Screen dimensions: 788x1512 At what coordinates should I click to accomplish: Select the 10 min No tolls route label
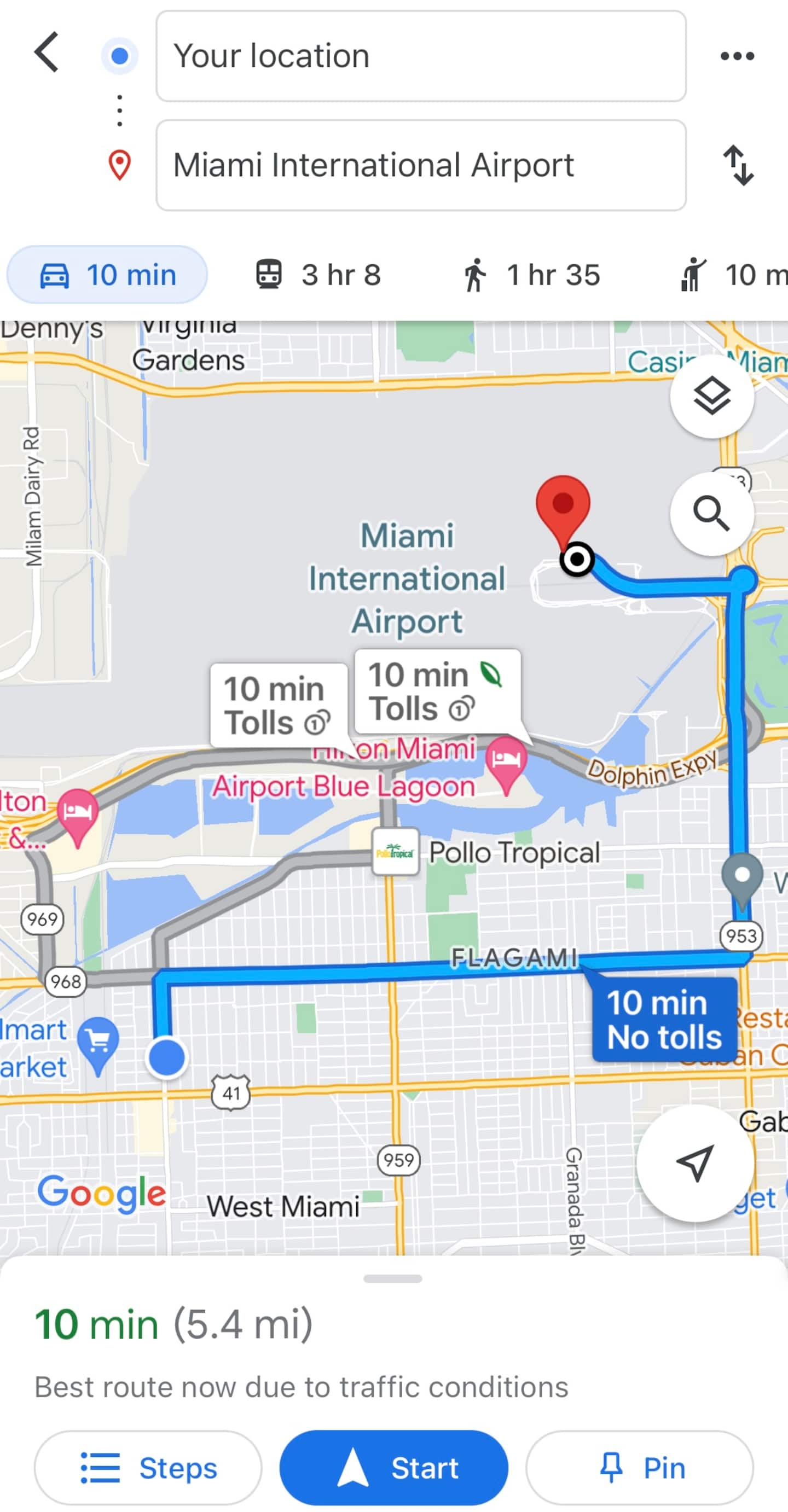(x=664, y=1020)
